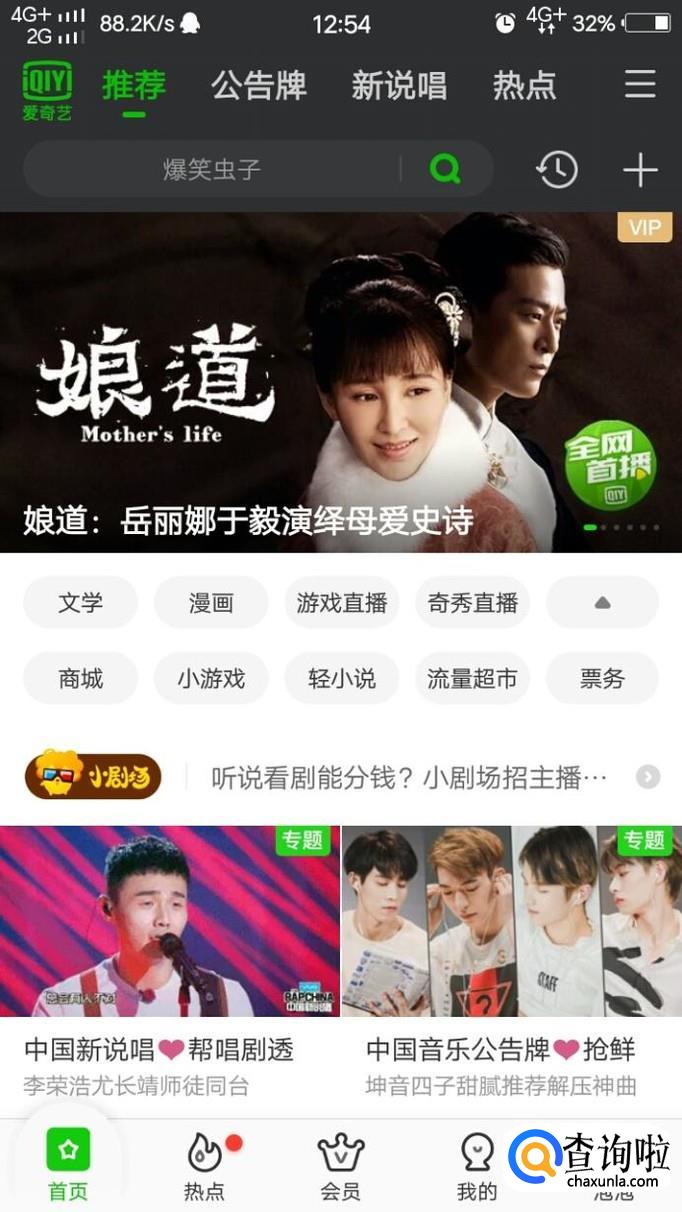
Task: Open the 娘道 drama banner
Action: [340, 382]
